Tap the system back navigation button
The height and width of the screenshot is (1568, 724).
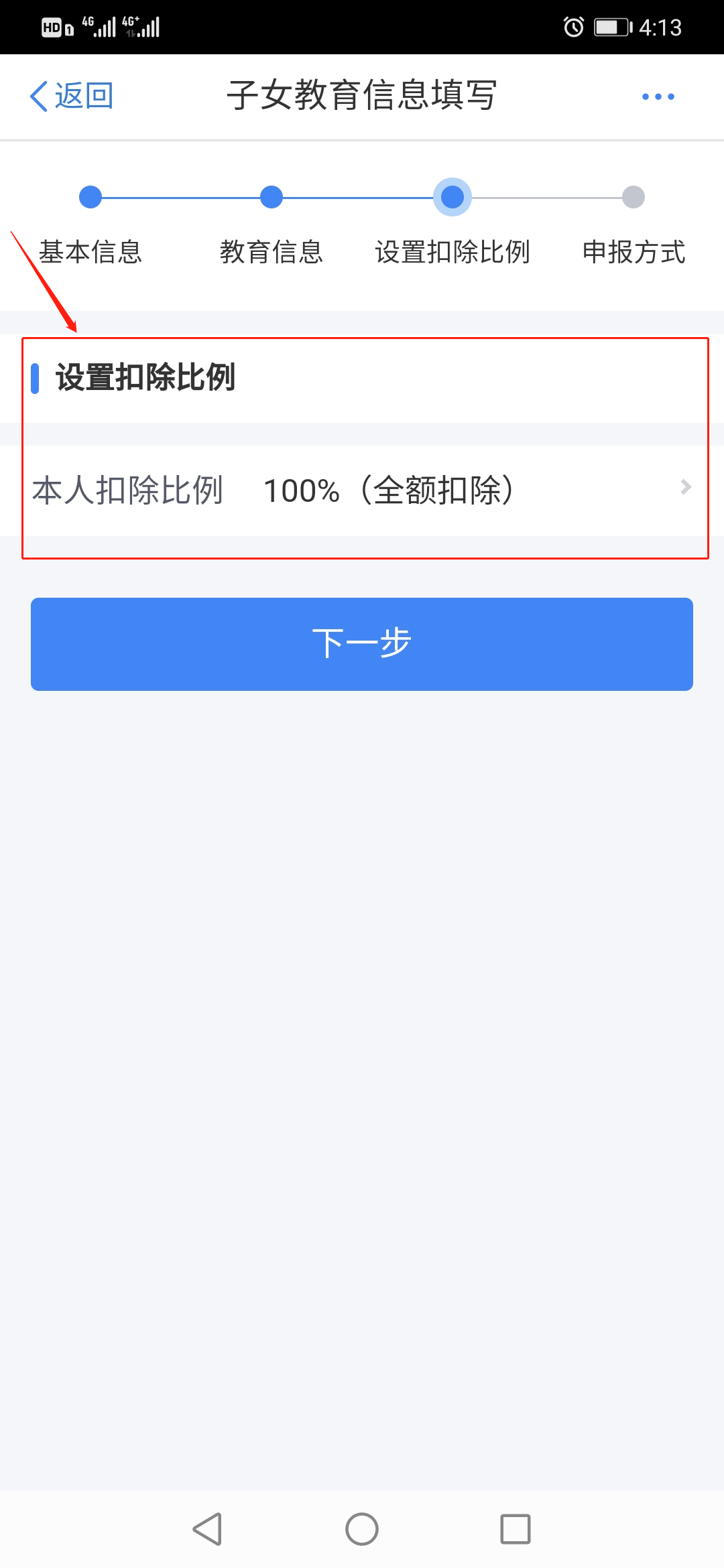click(x=207, y=1529)
